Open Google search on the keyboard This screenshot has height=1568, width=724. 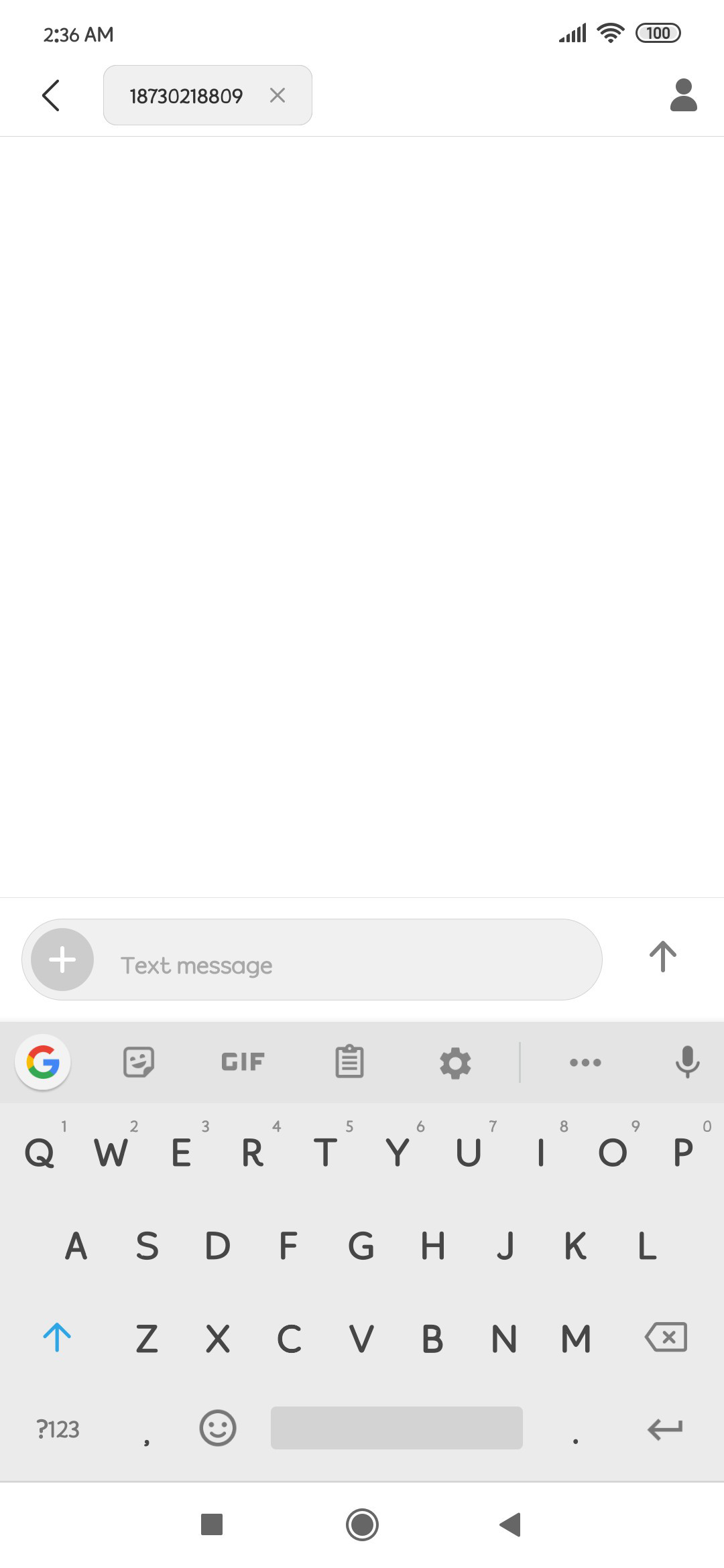43,1062
